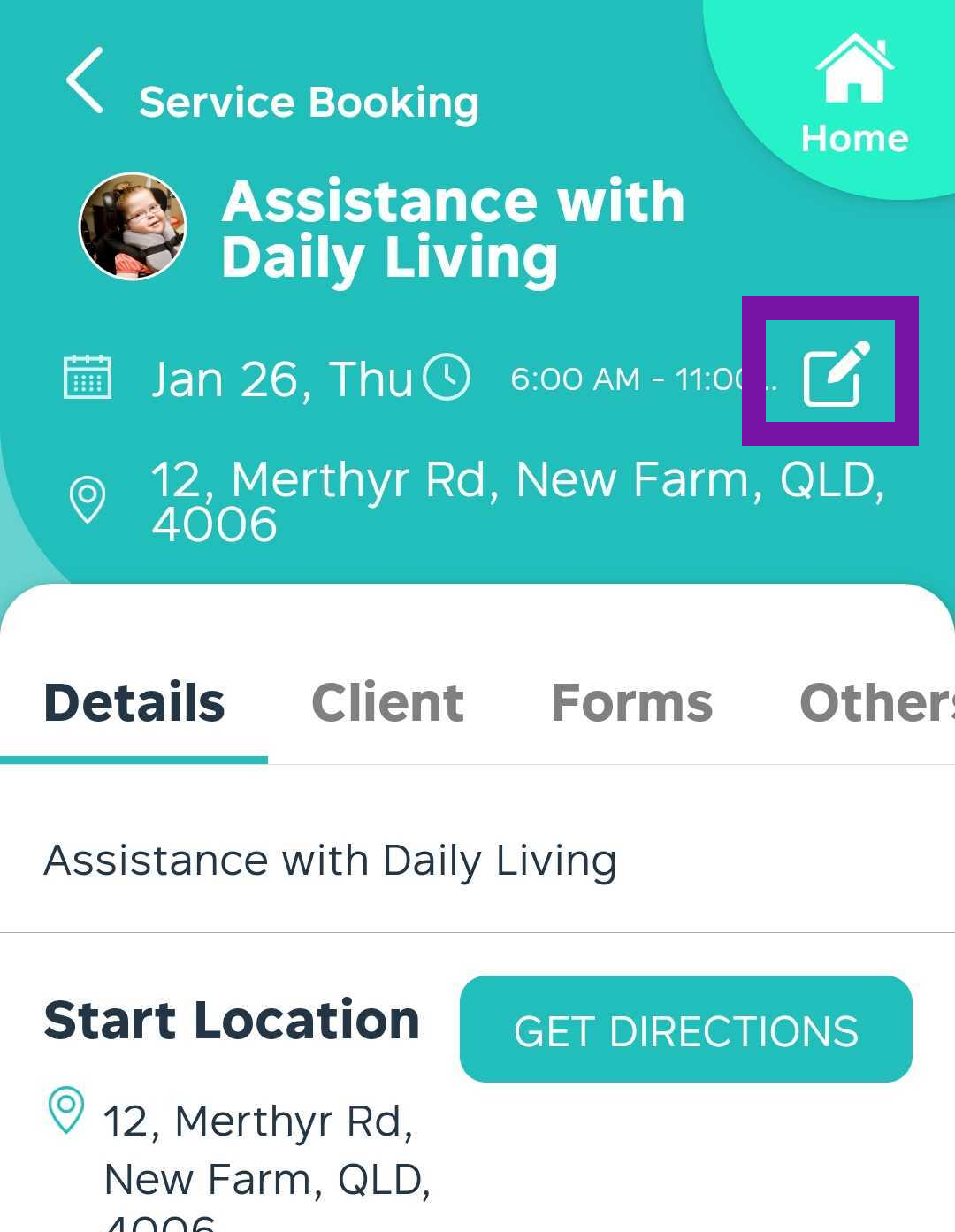The height and width of the screenshot is (1232, 955).
Task: Get directions to the start location
Action: [685, 1029]
